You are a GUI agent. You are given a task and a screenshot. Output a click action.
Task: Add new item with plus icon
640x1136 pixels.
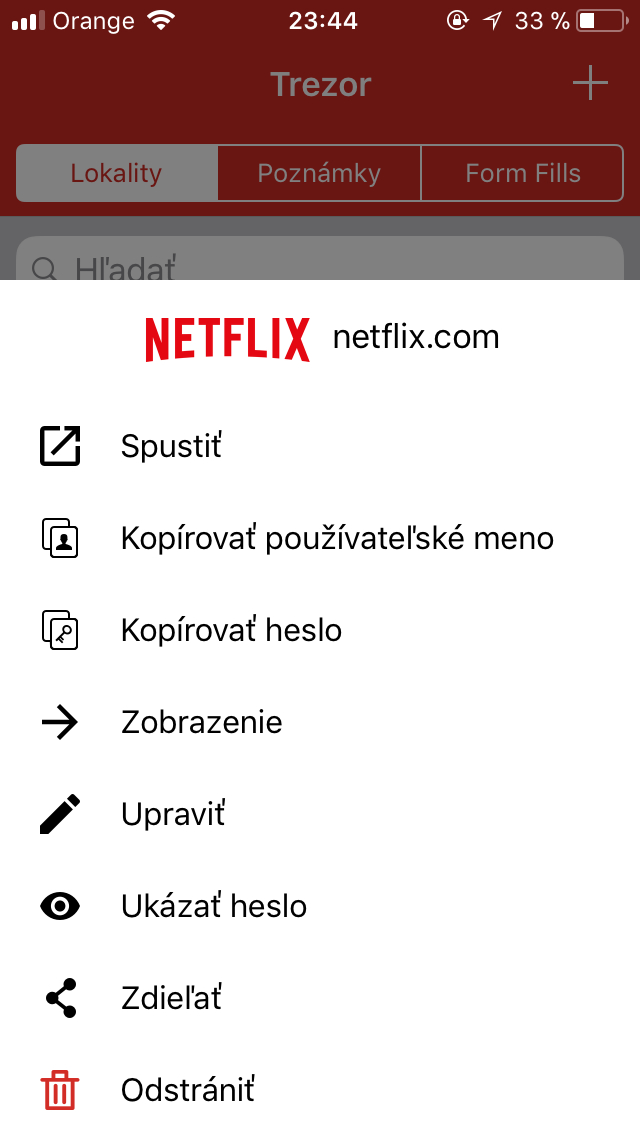click(590, 83)
